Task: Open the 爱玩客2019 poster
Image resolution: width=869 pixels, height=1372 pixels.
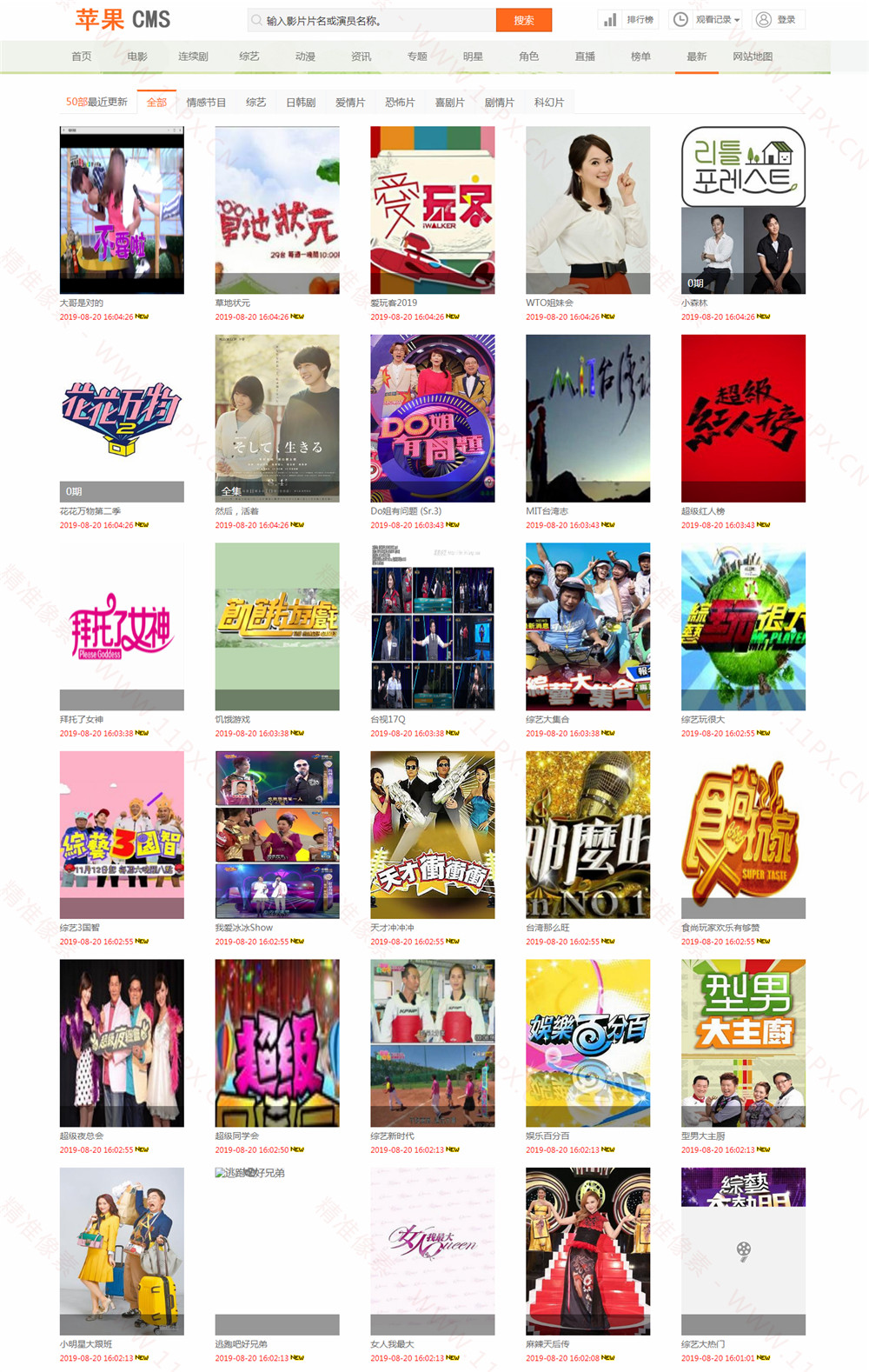Action: (433, 210)
